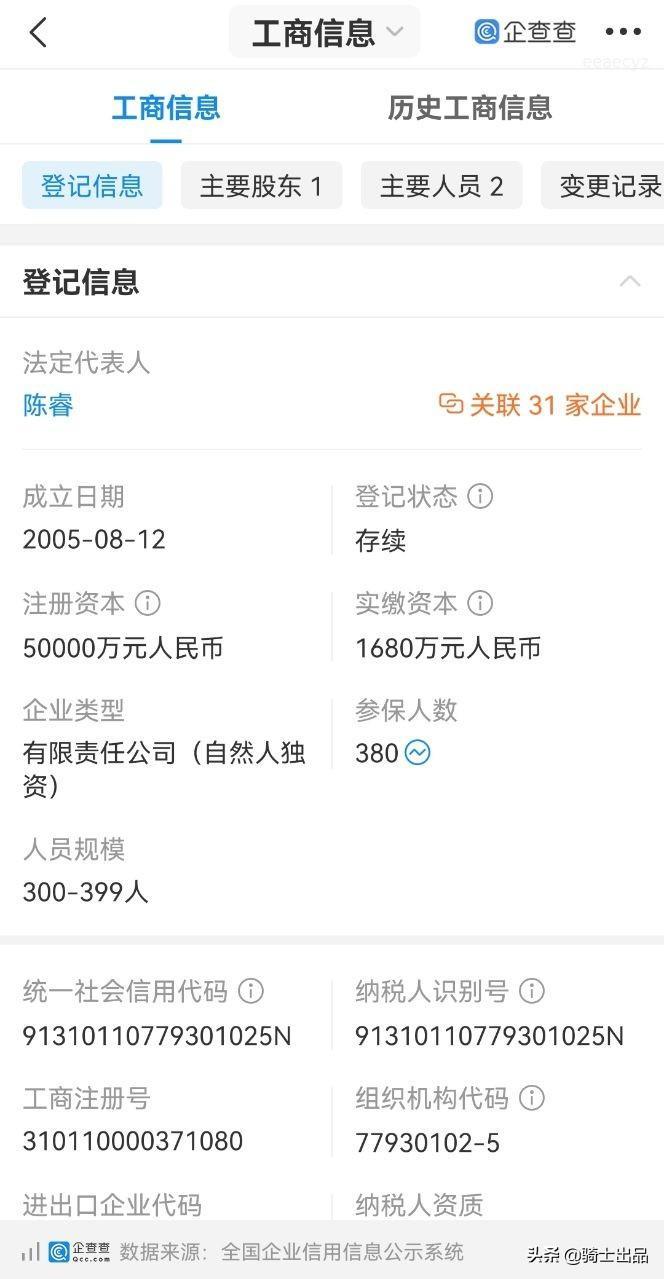Show info about 纳税人识别号
The image size is (664, 1279).
(532, 991)
